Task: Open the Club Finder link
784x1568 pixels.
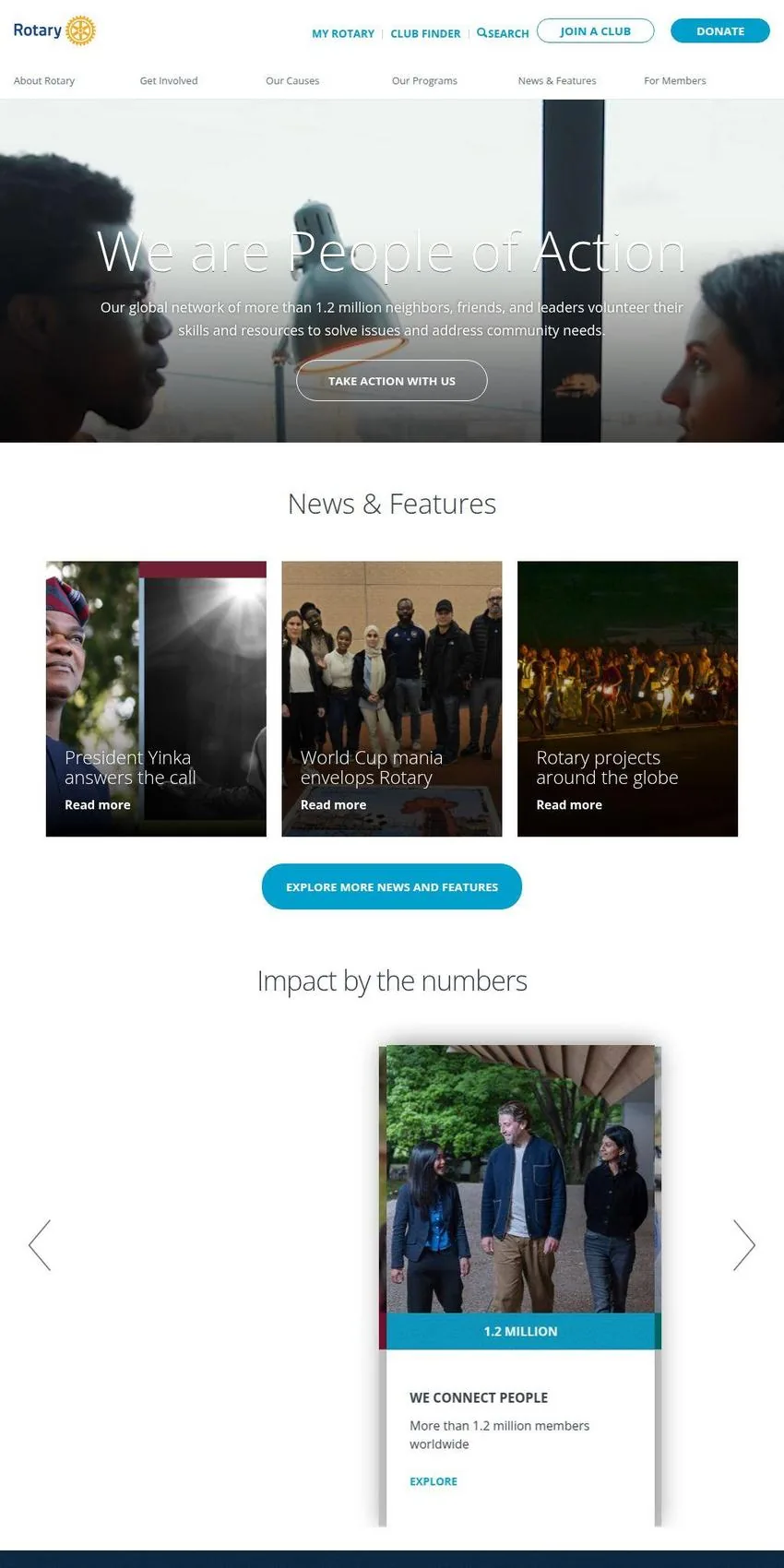Action: [x=425, y=33]
